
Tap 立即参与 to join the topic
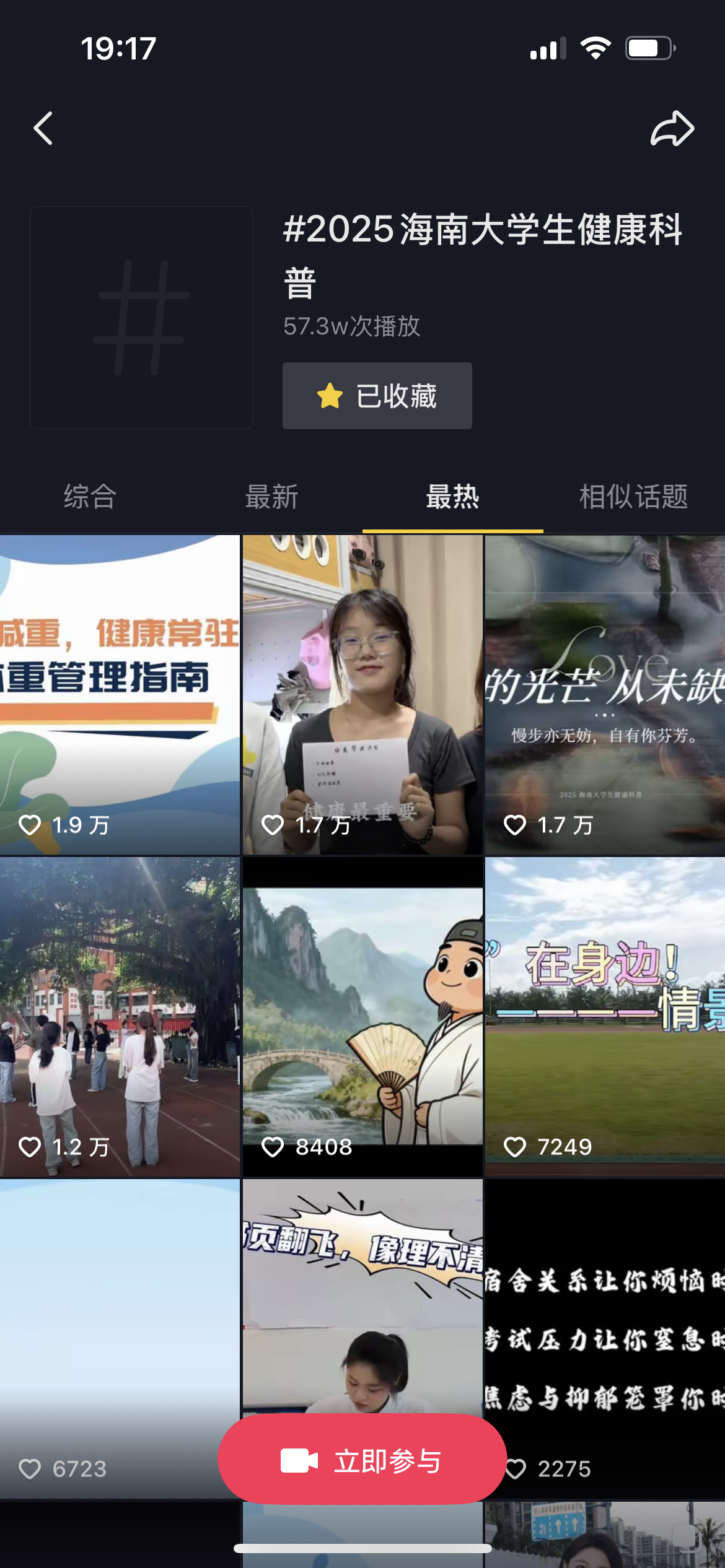(362, 1461)
